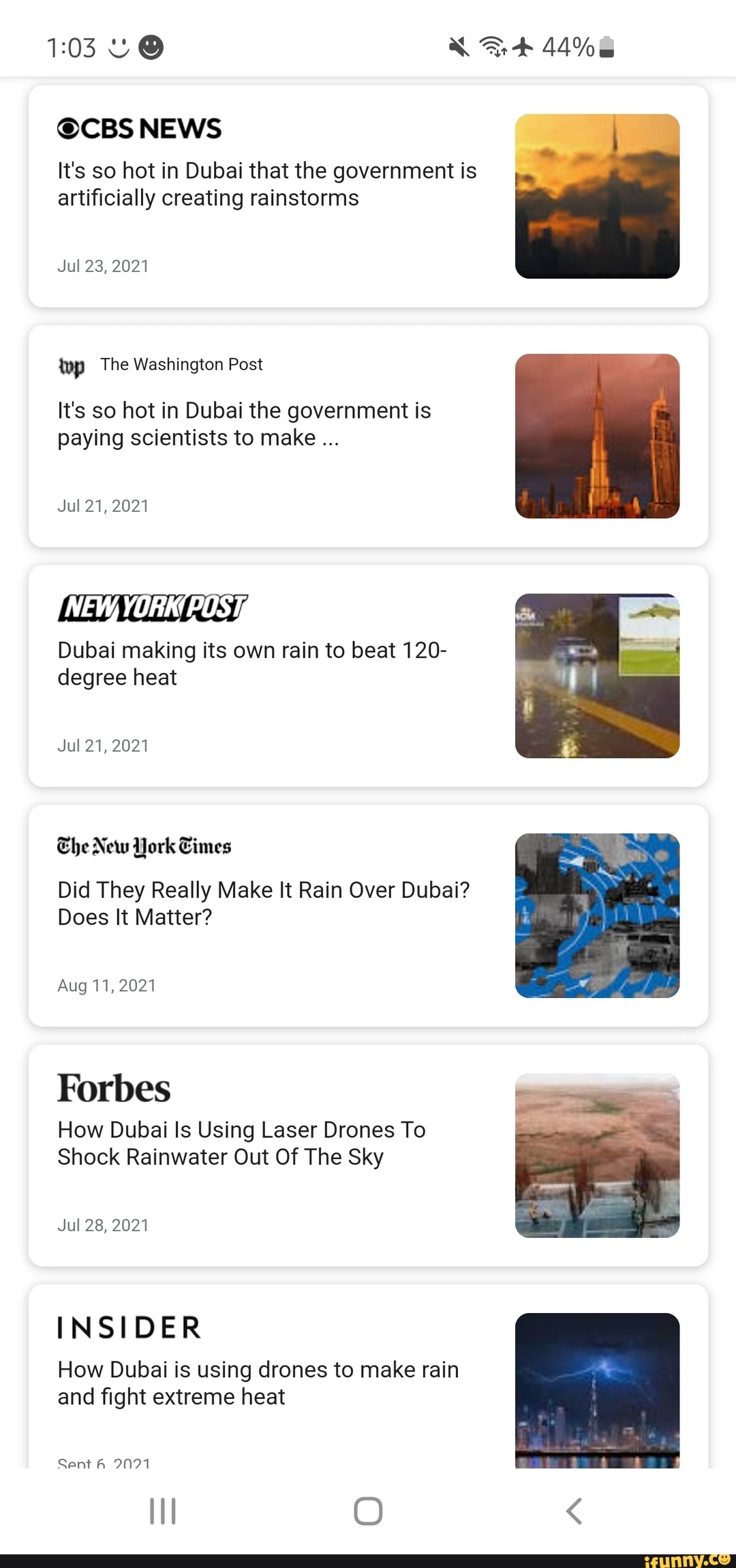Open the CBS artificial rainstorms article
Screen dimensions: 736x1568
(x=266, y=184)
